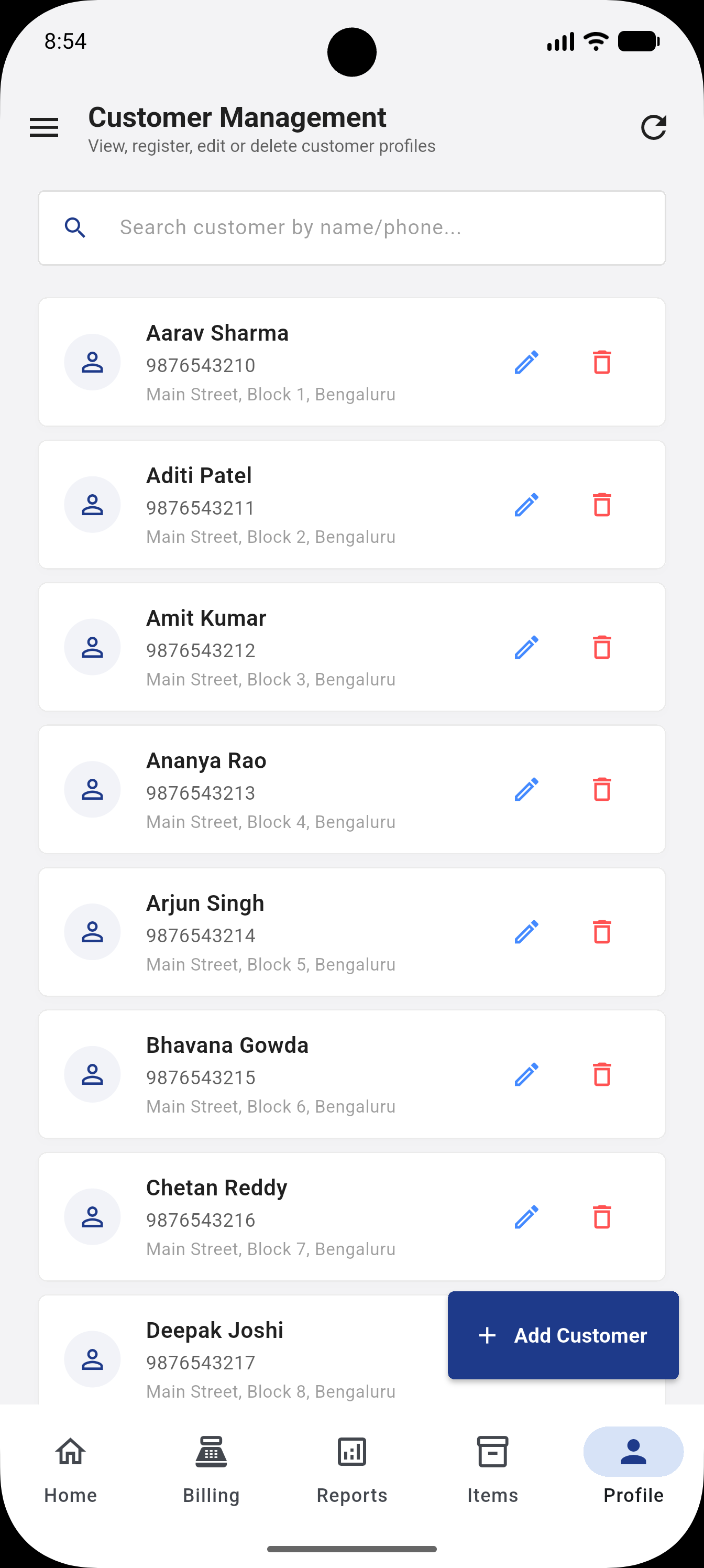
Task: Remove Ananya Rao from customers
Action: (602, 789)
